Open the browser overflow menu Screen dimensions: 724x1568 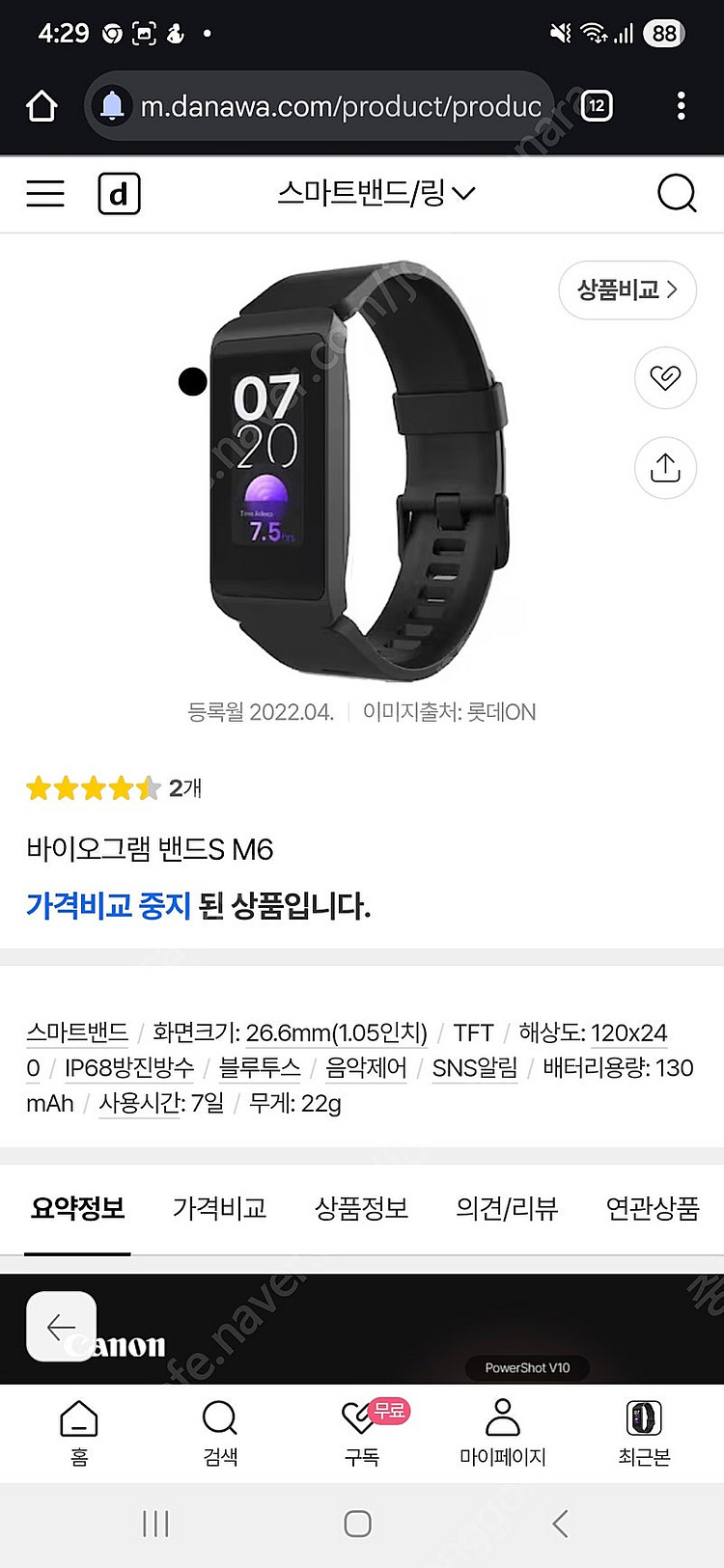682,106
